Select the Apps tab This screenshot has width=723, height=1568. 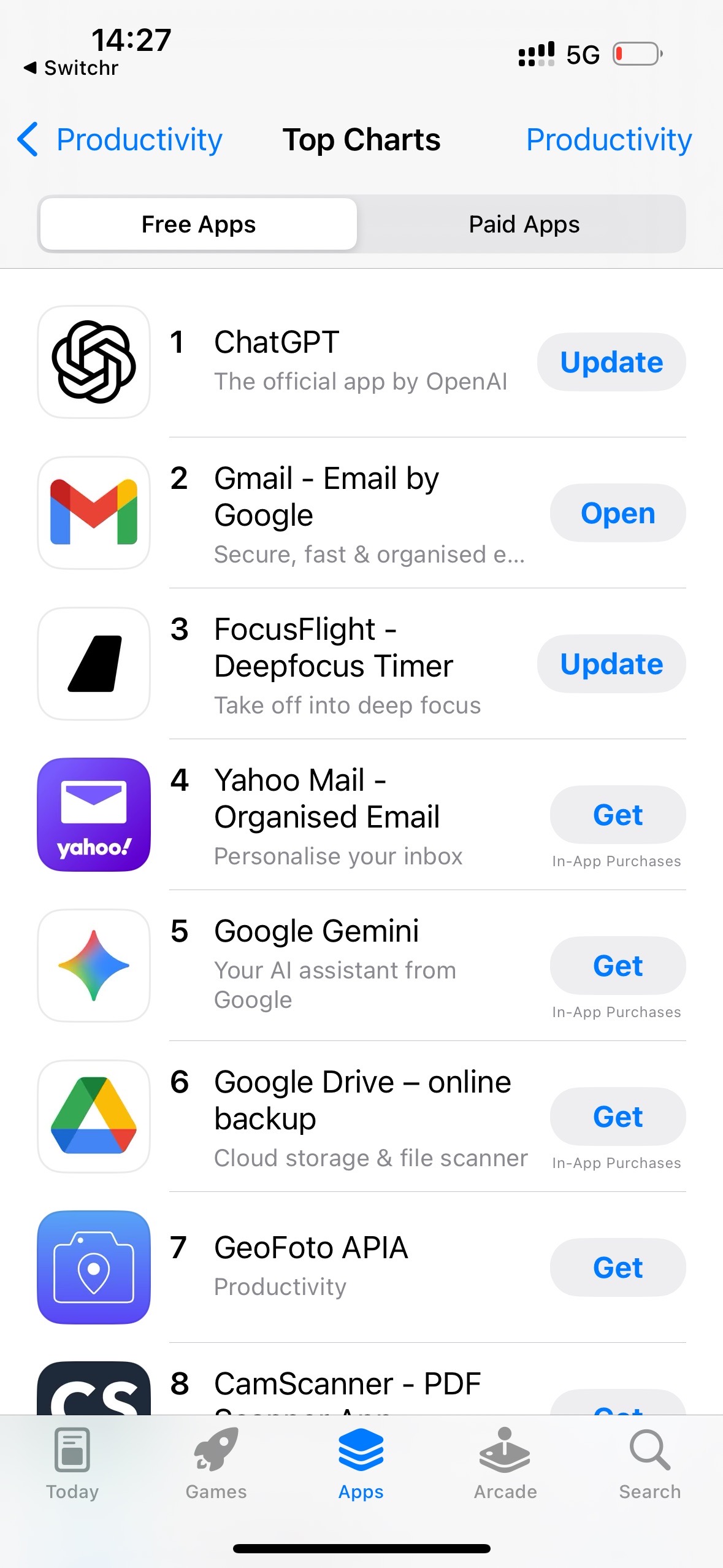tap(361, 1464)
